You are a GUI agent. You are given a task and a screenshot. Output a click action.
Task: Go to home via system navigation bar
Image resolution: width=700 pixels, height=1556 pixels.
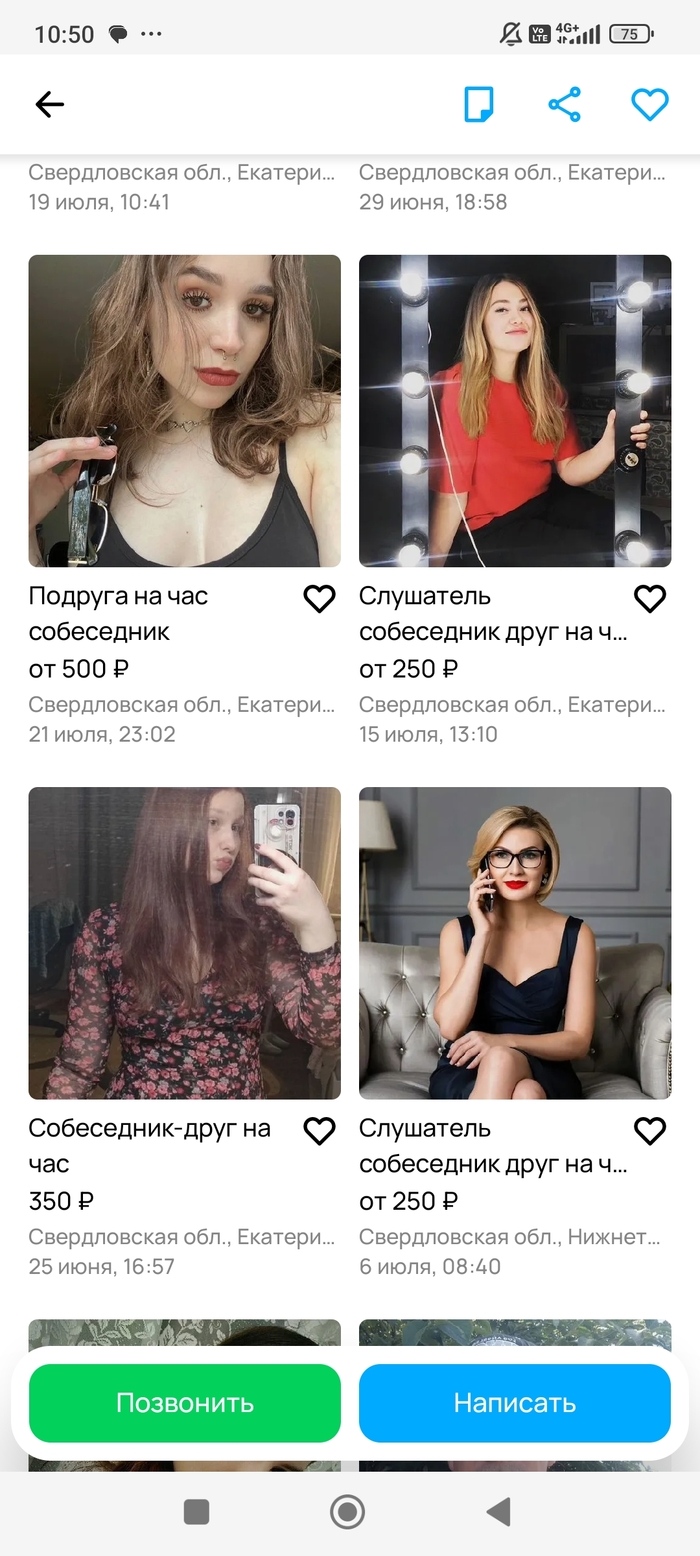(347, 1511)
